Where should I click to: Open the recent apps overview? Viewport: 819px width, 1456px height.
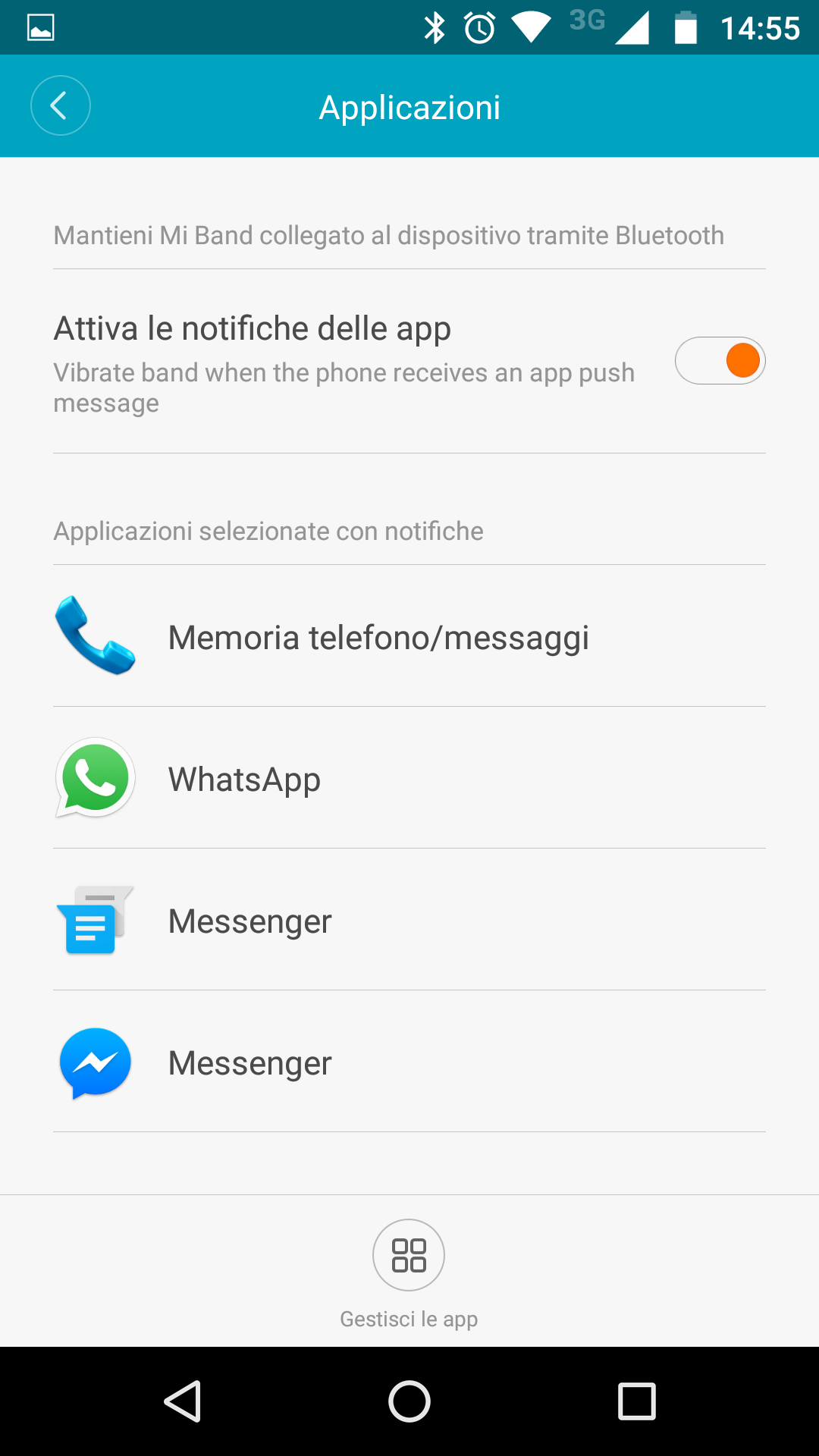[x=636, y=1401]
